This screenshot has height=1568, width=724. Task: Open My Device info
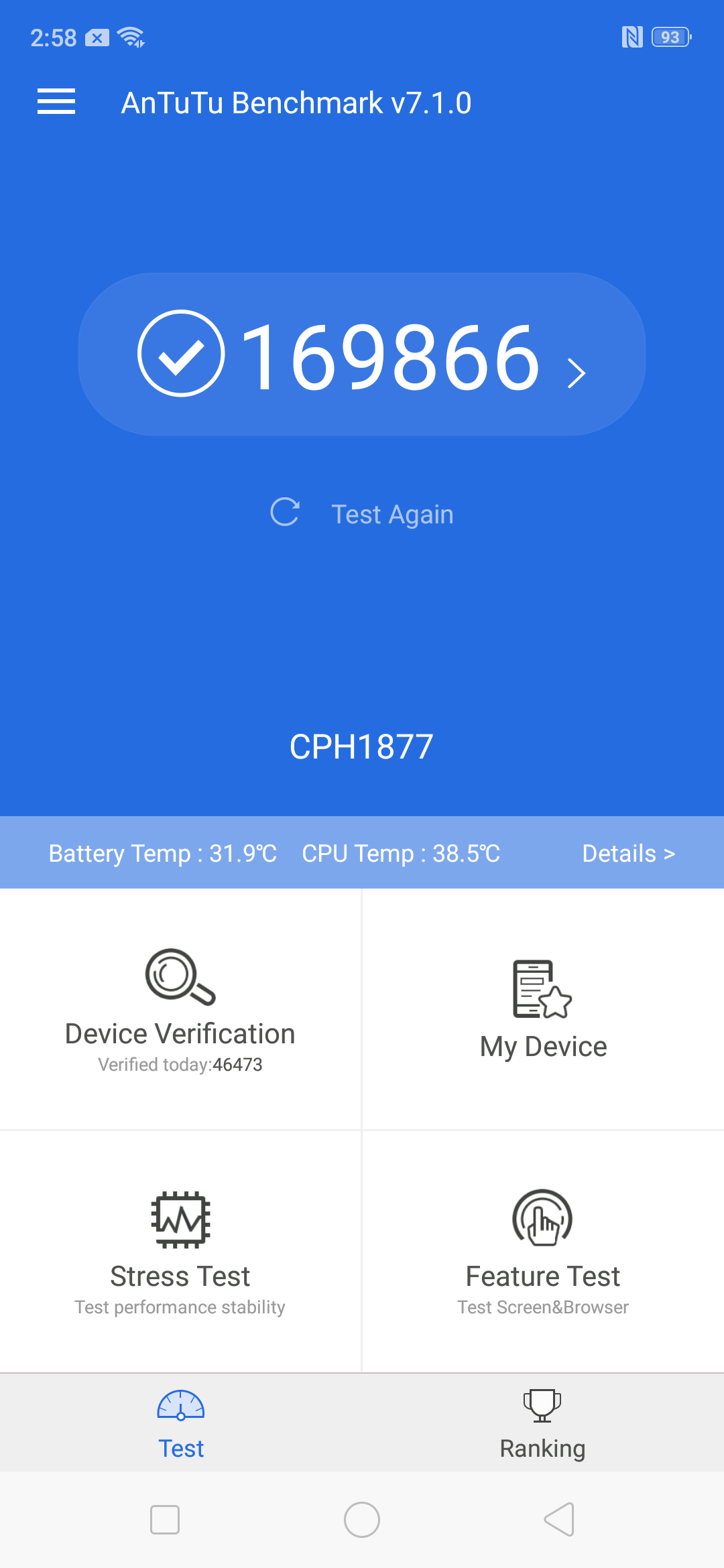pyautogui.click(x=543, y=1009)
